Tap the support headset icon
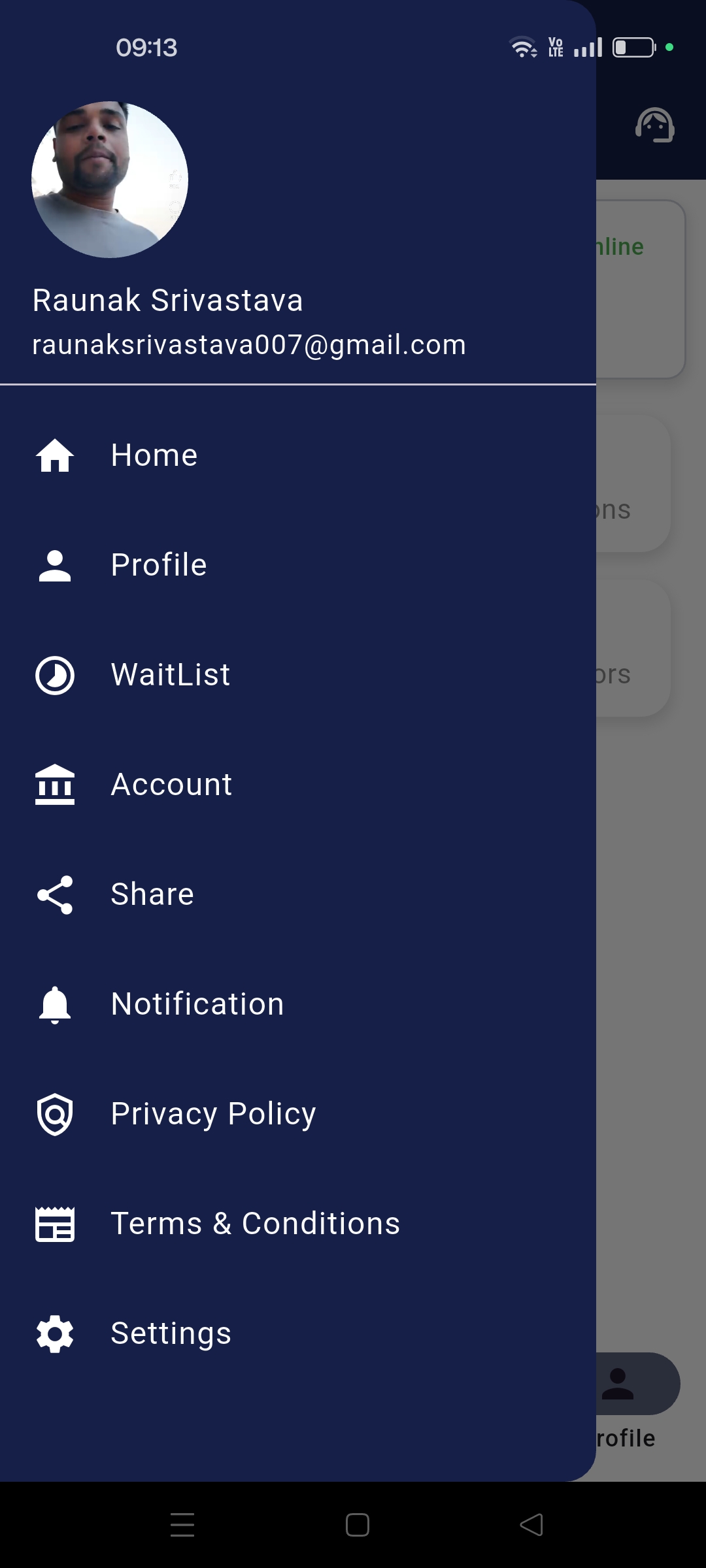 [654, 125]
